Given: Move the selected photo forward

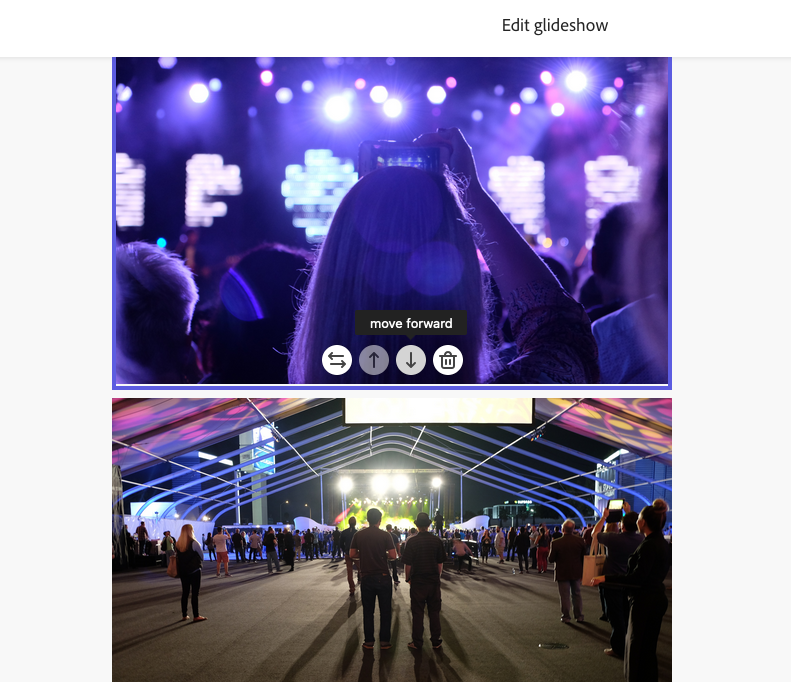Looking at the screenshot, I should (374, 360).
